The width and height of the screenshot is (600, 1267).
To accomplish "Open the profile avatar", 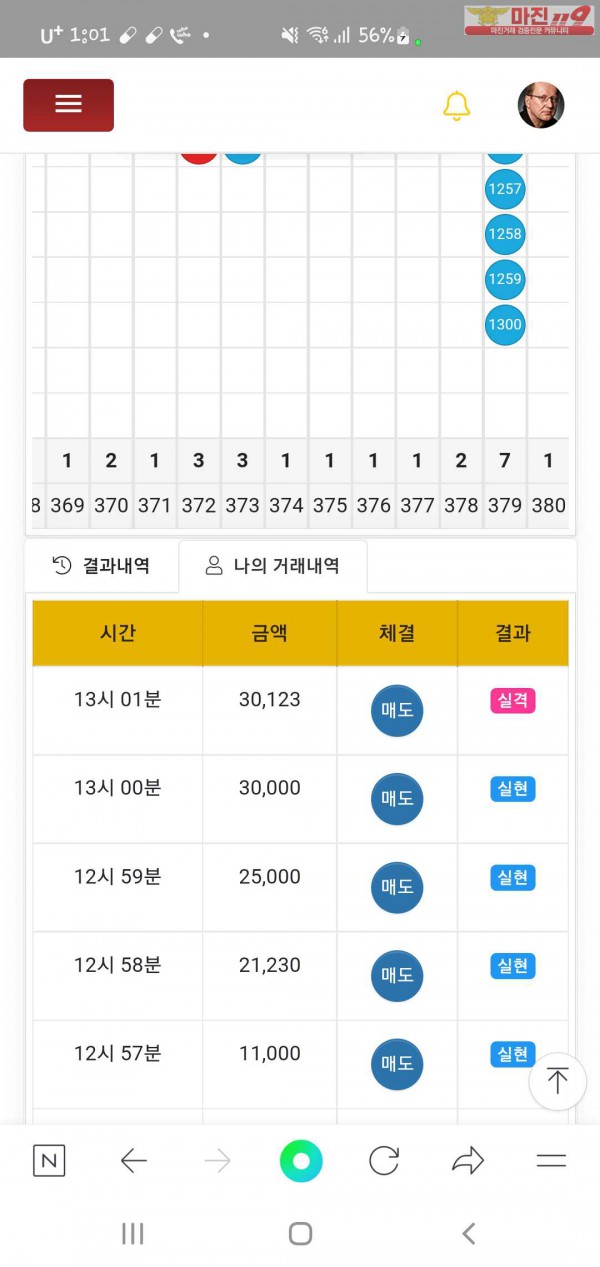I will coord(541,105).
